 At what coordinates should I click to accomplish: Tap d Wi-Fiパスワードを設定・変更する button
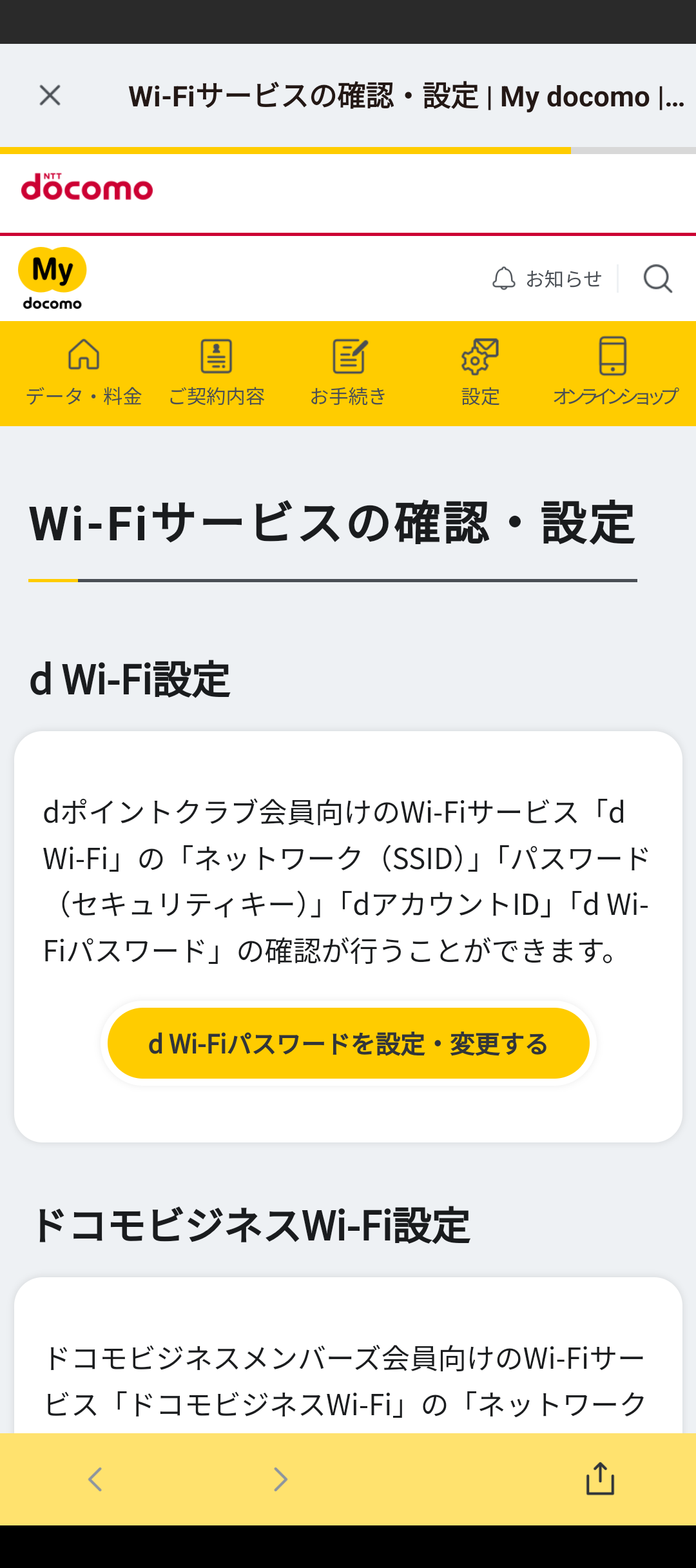click(348, 1043)
